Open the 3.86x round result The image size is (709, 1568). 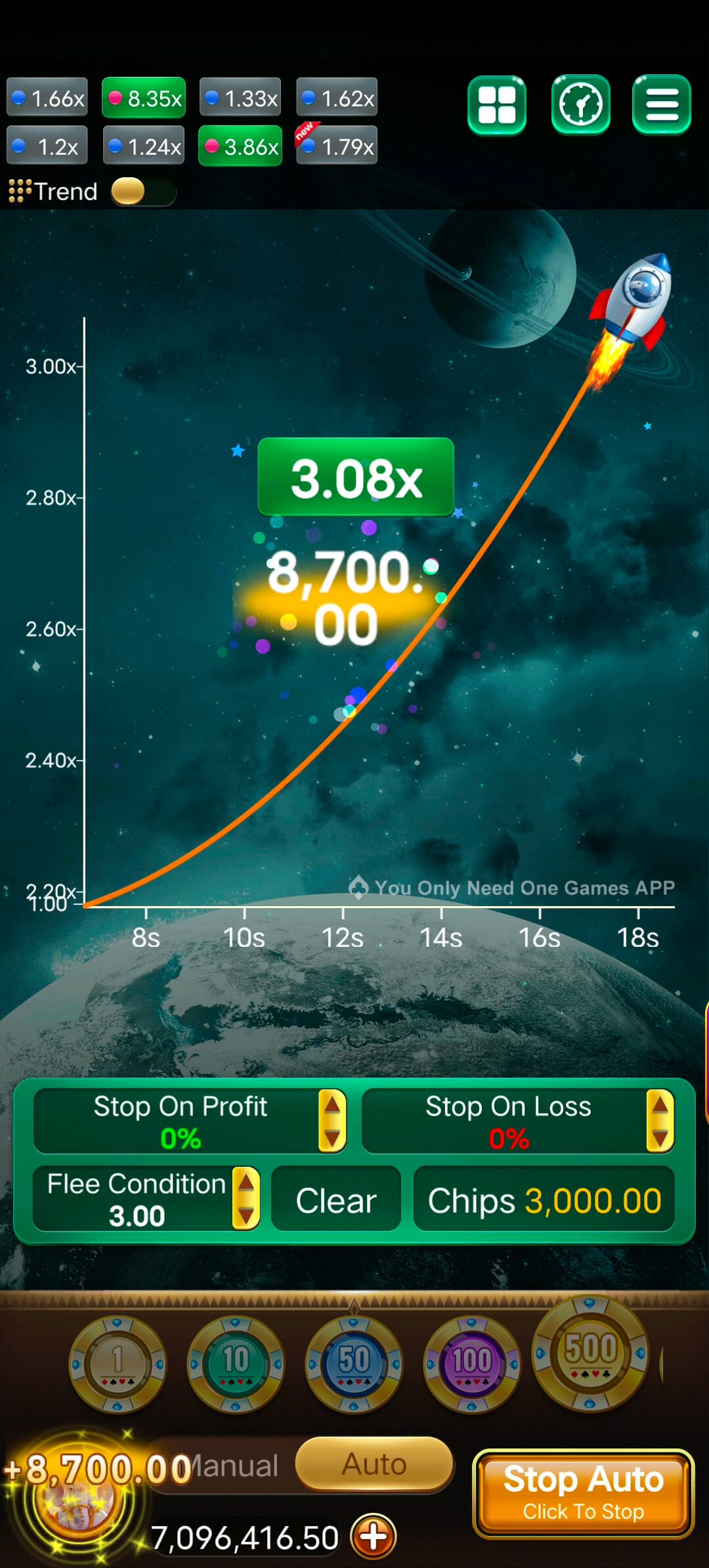click(240, 146)
